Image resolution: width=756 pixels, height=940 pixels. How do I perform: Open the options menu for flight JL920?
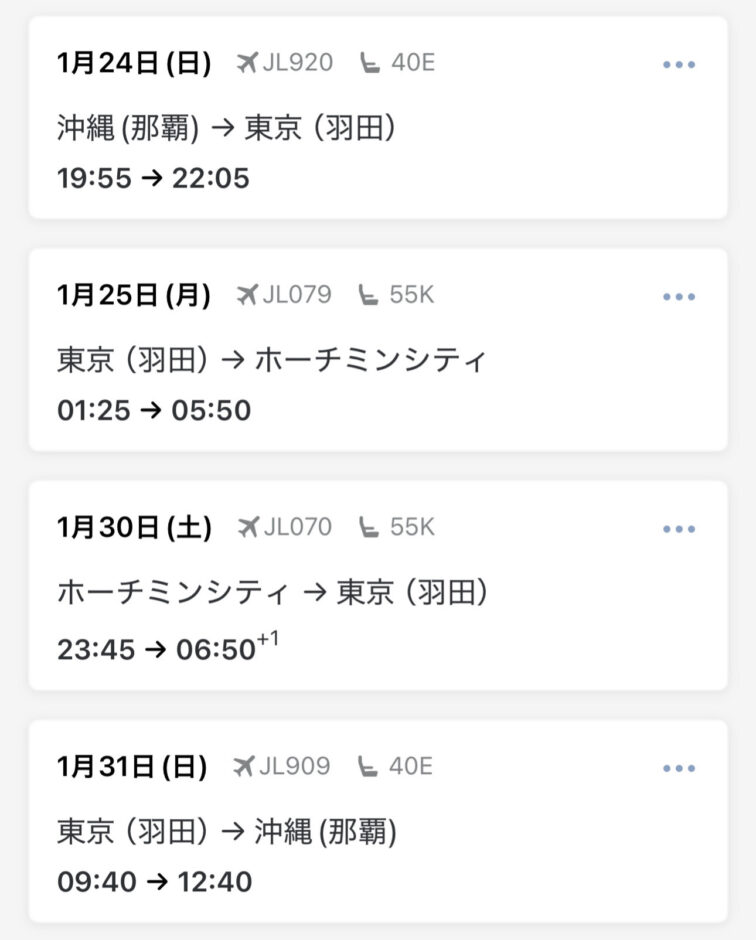(x=678, y=65)
